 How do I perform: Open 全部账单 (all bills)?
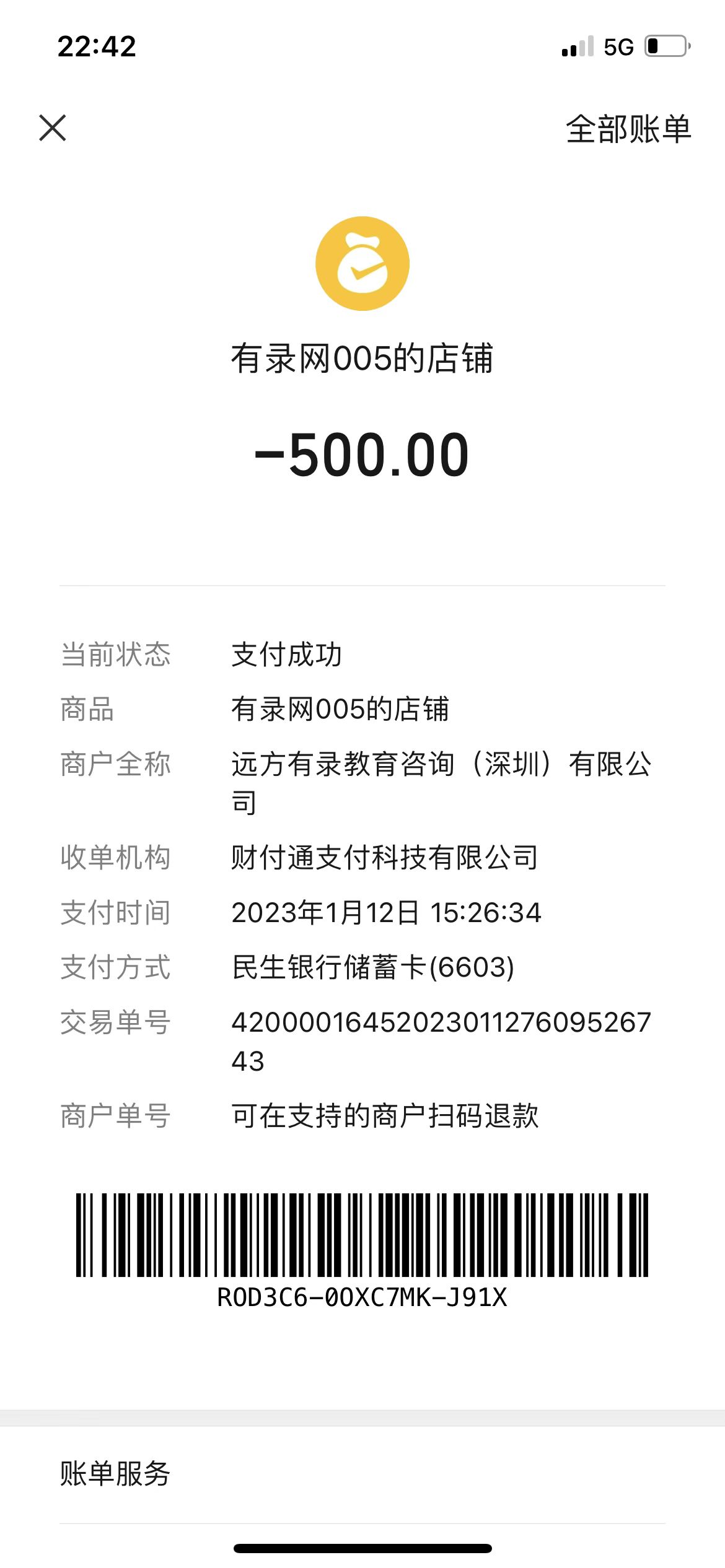(x=628, y=129)
